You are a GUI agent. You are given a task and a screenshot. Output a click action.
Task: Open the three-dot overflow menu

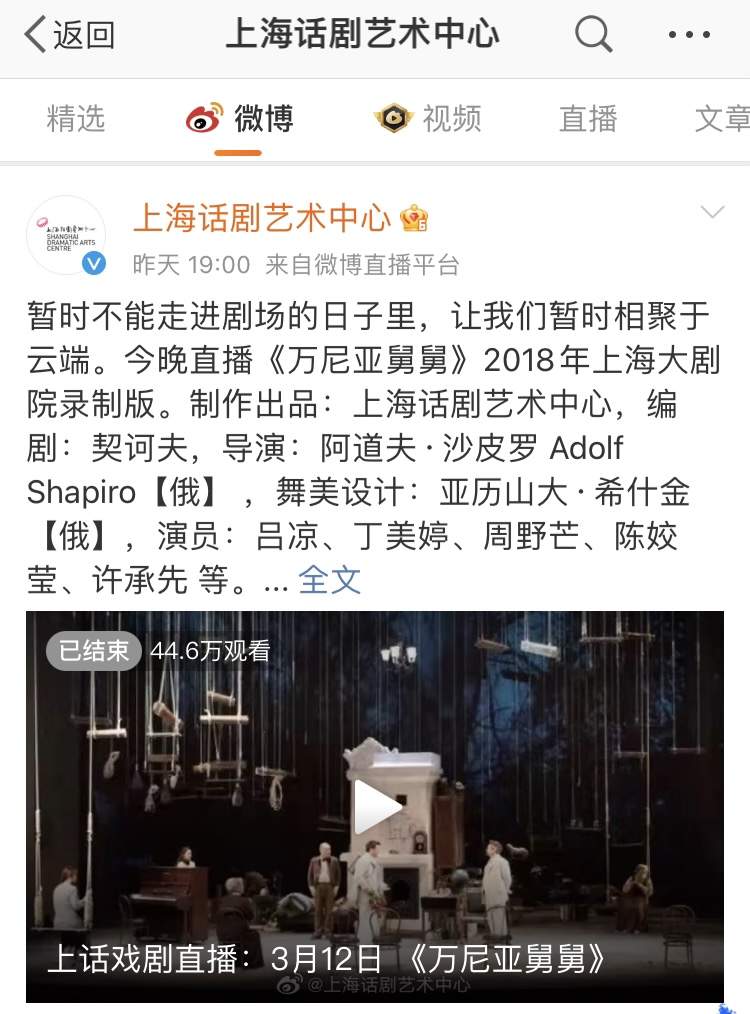(x=689, y=35)
